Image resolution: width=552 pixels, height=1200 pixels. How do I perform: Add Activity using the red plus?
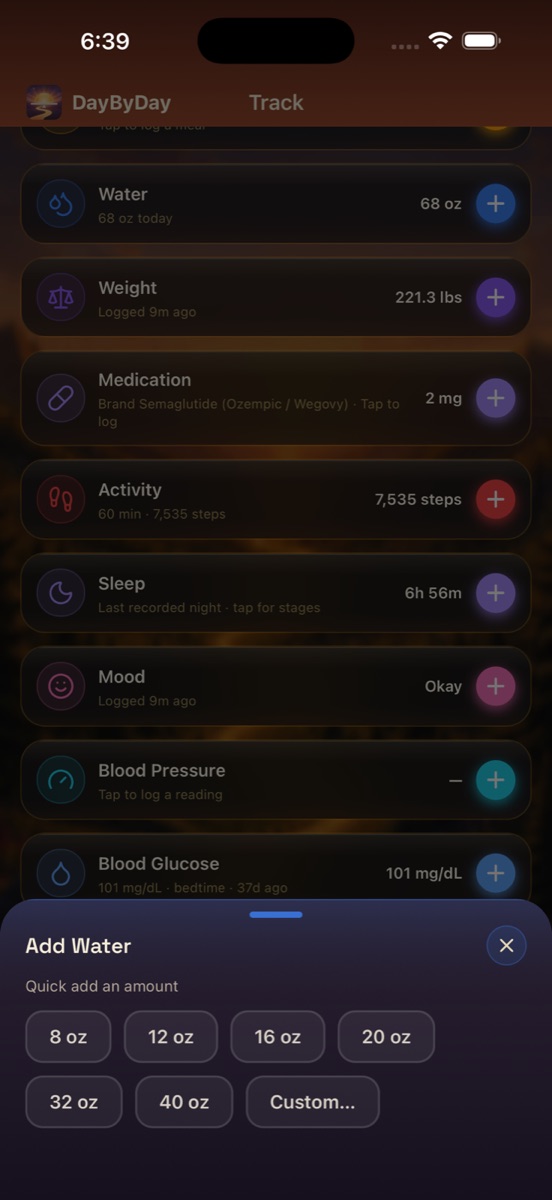tap(495, 499)
